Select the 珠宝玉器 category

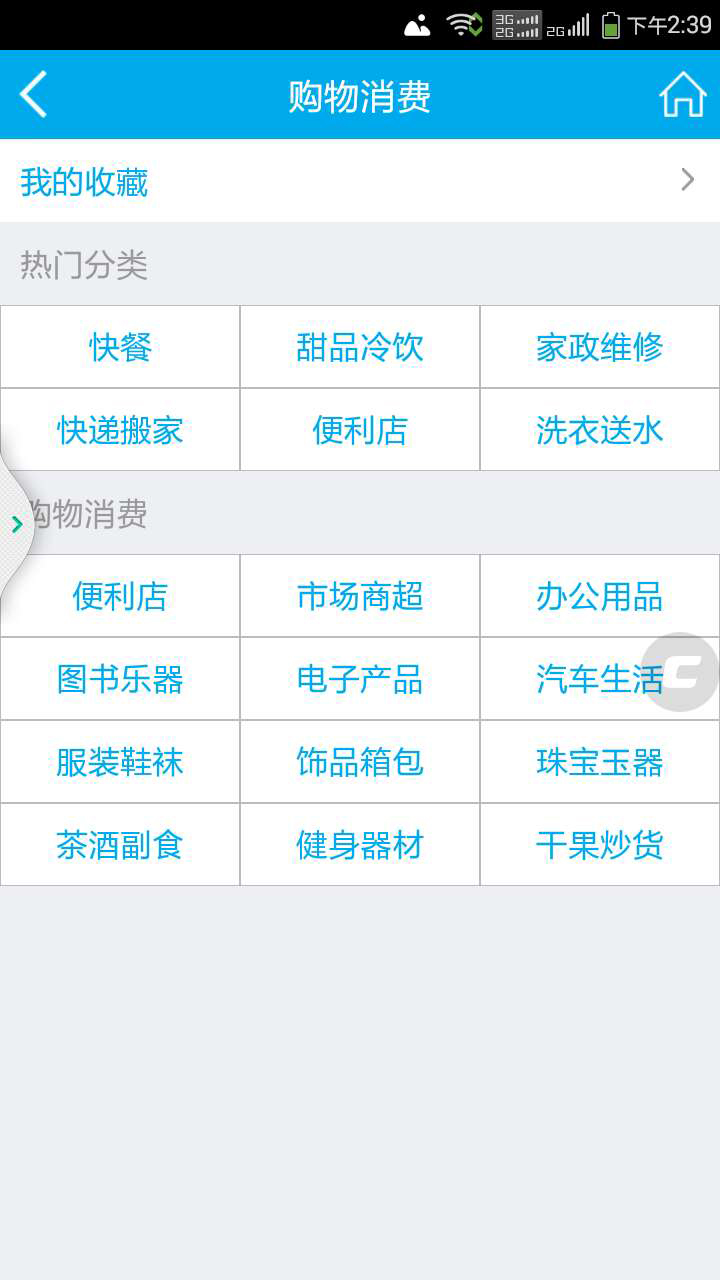599,761
